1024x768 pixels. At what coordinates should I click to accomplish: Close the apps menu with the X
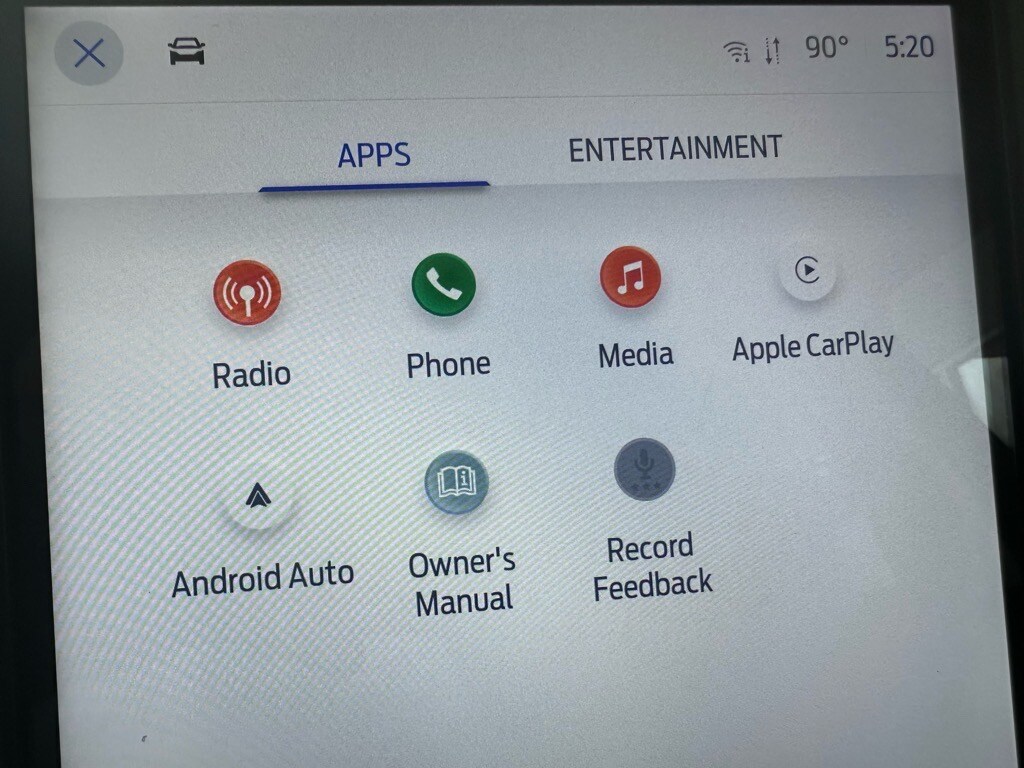89,53
